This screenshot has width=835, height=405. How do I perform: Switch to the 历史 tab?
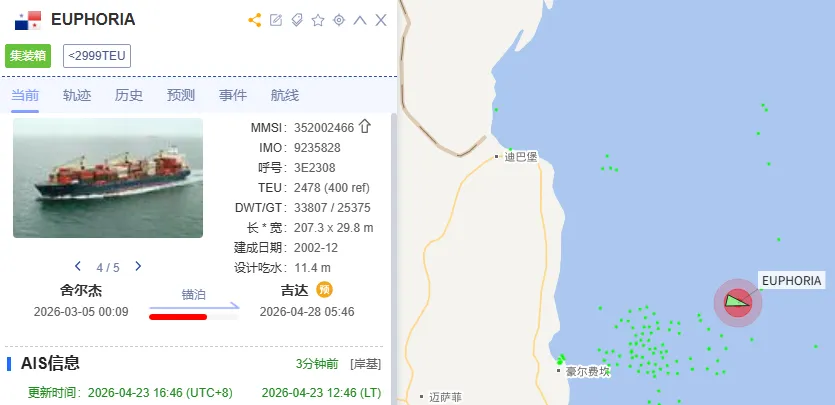tap(129, 96)
